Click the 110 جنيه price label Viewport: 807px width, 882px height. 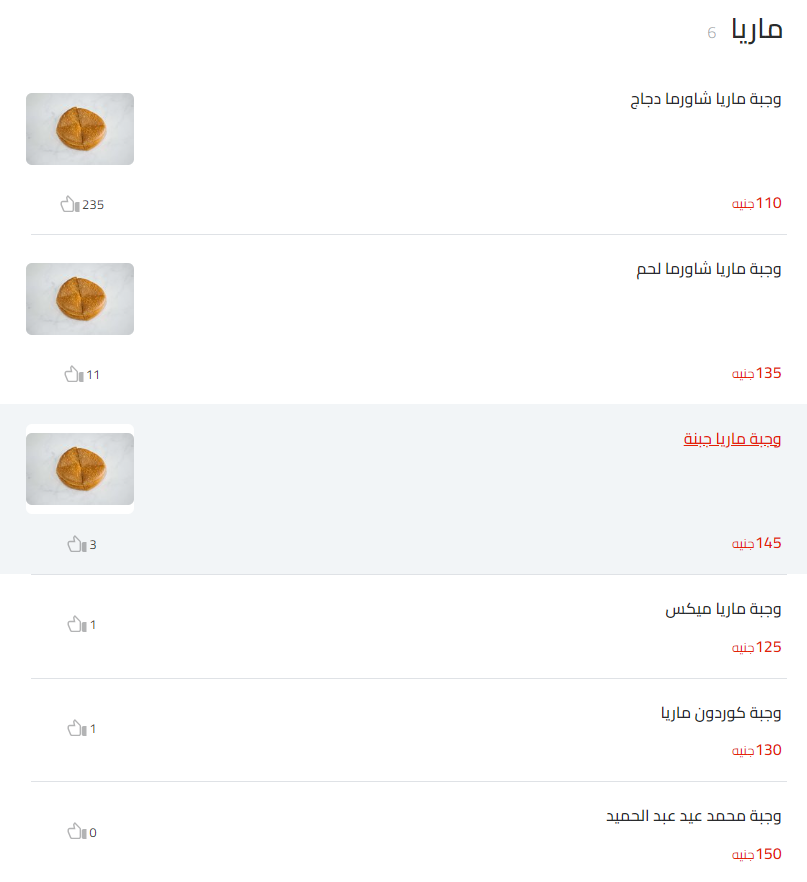click(757, 203)
